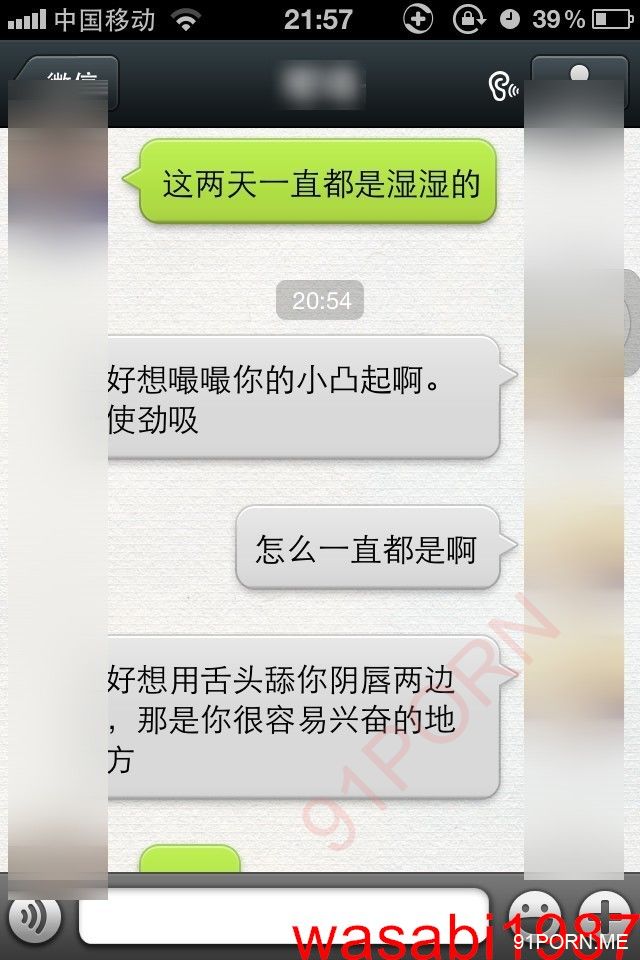Screen dimensions: 640x960
Task: Open the emoji sticker panel
Action: point(534,916)
